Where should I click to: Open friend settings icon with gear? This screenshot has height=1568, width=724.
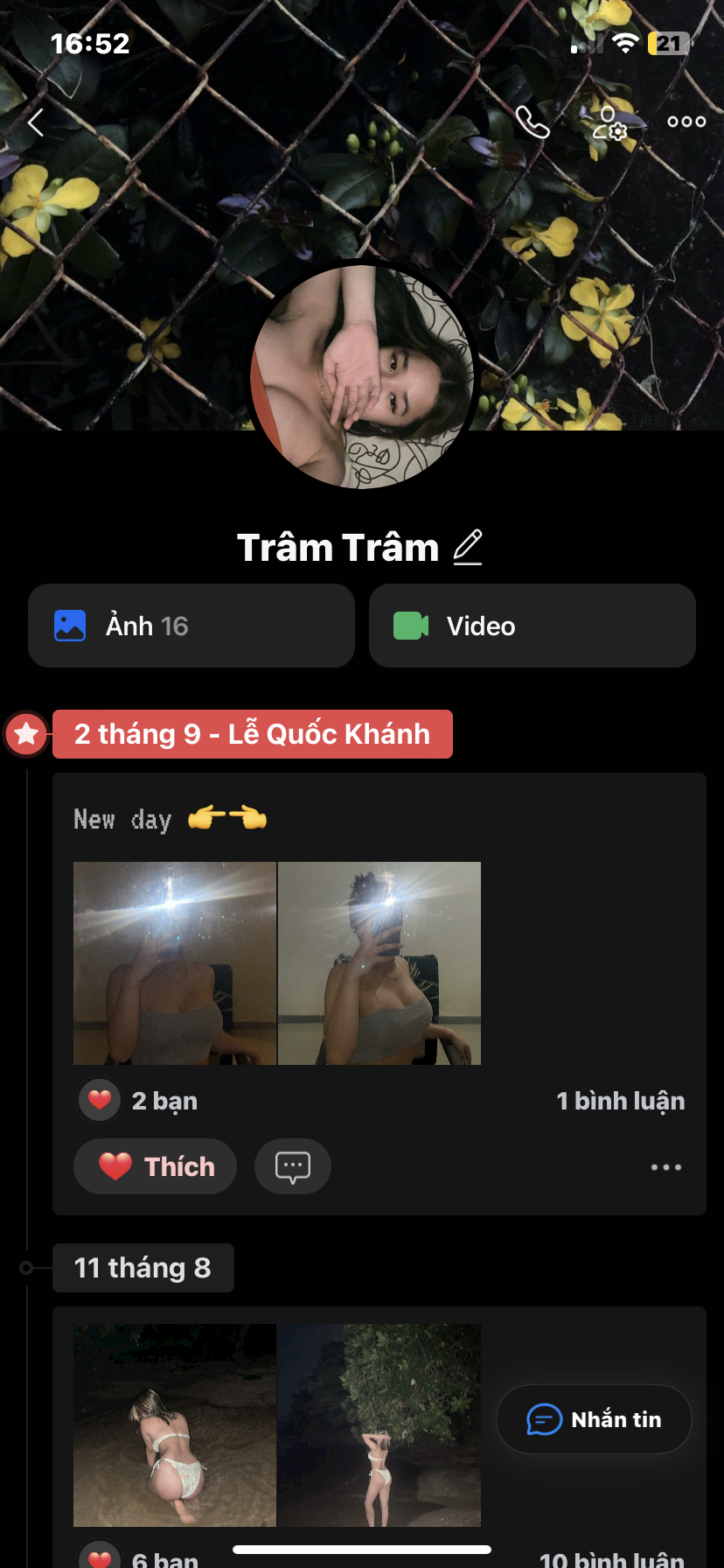coord(609,122)
